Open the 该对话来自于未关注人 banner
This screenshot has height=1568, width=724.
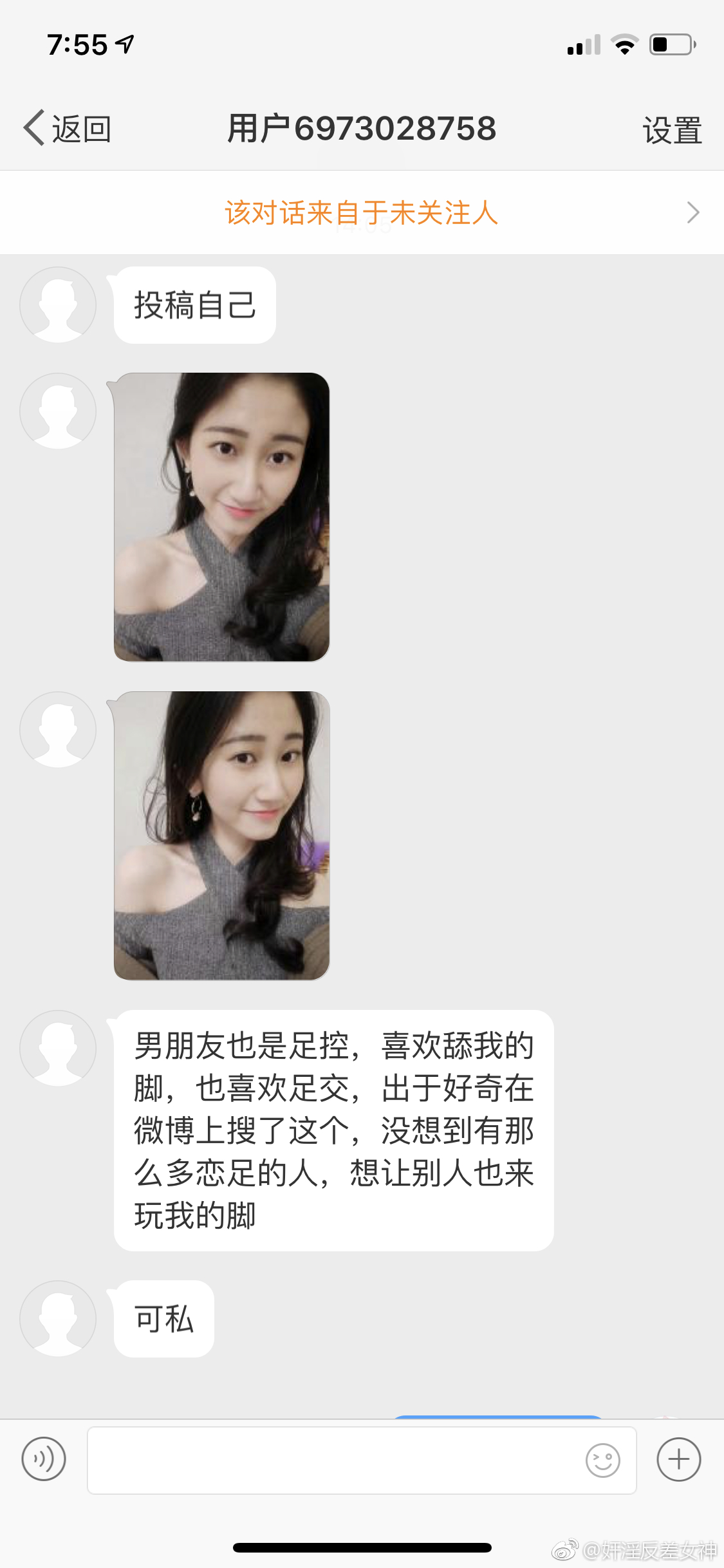coord(362,212)
